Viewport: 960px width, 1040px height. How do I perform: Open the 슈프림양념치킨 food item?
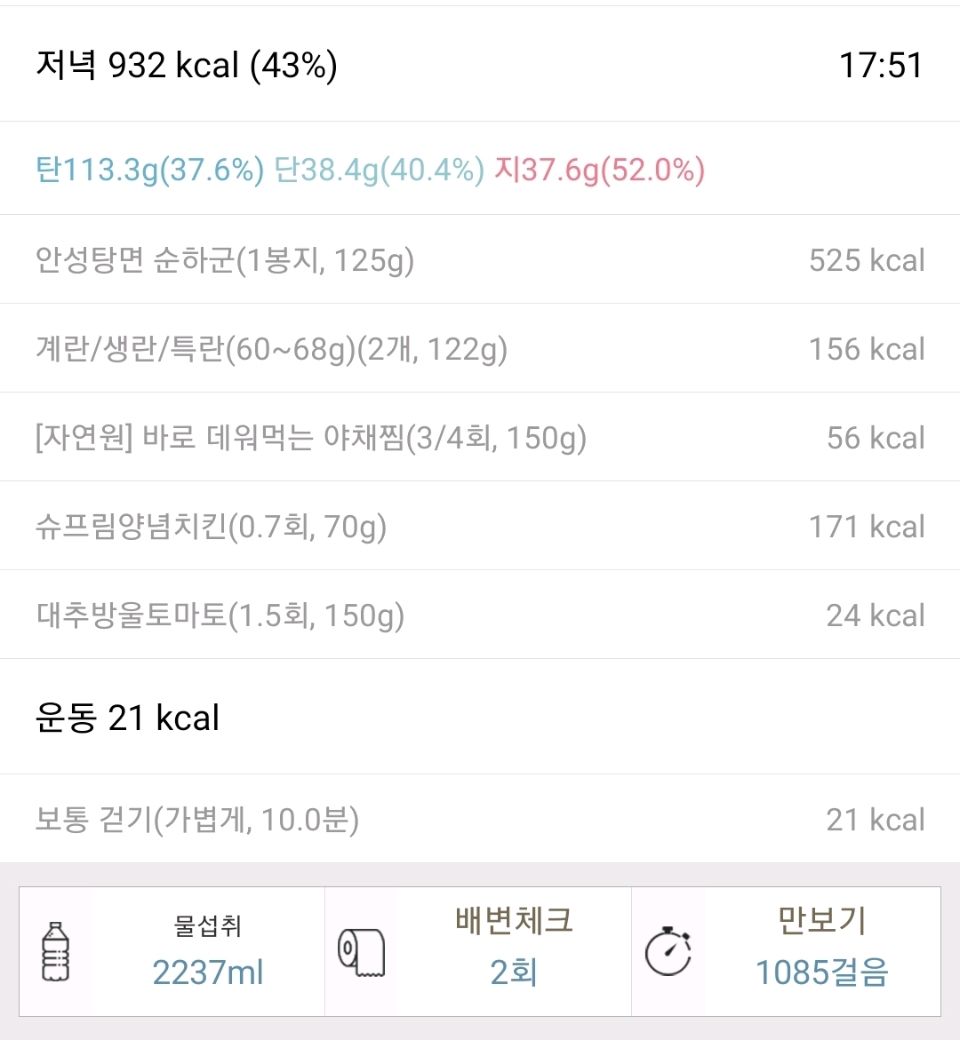point(480,527)
